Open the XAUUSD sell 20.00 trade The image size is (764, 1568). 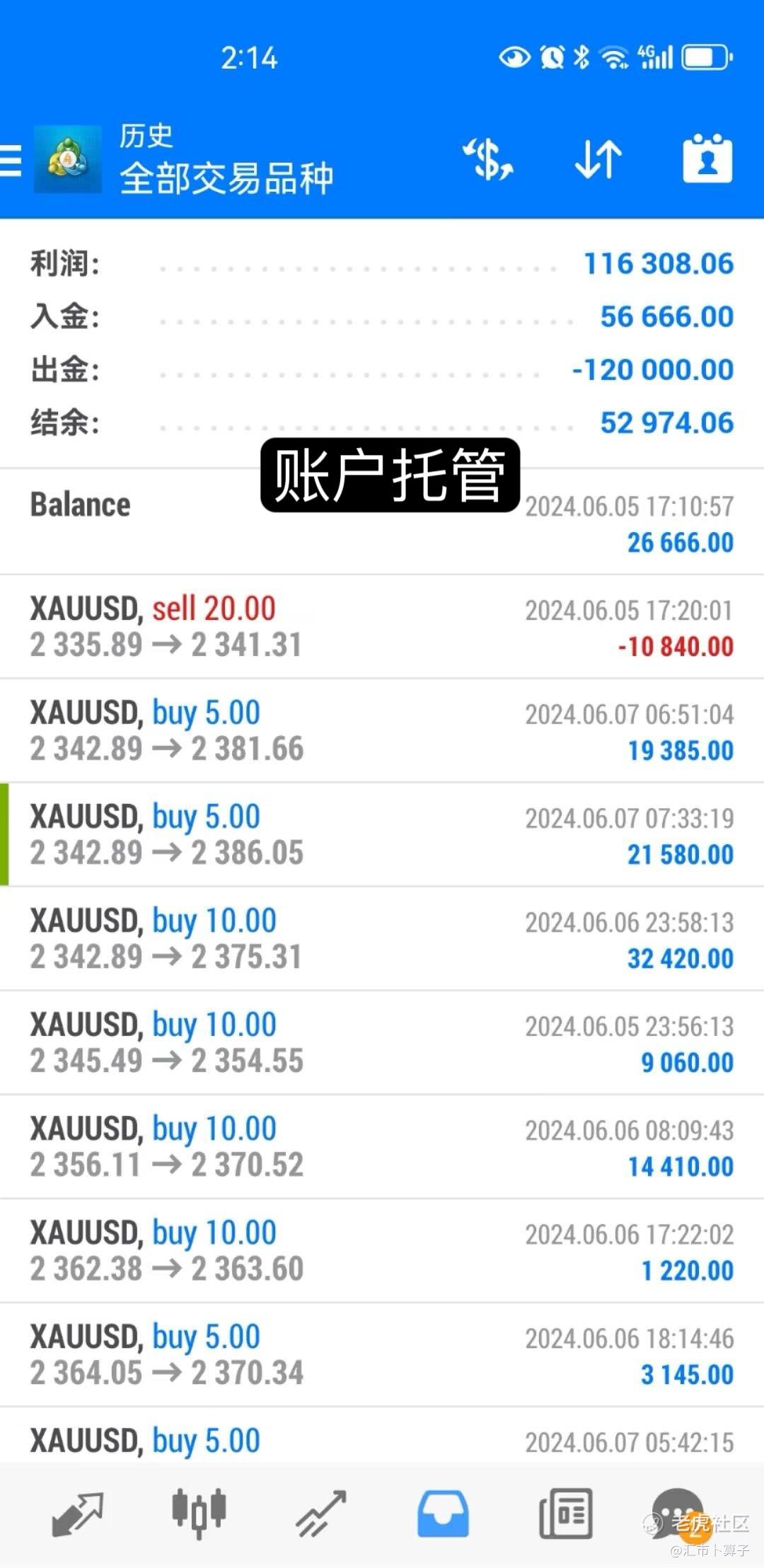382,627
